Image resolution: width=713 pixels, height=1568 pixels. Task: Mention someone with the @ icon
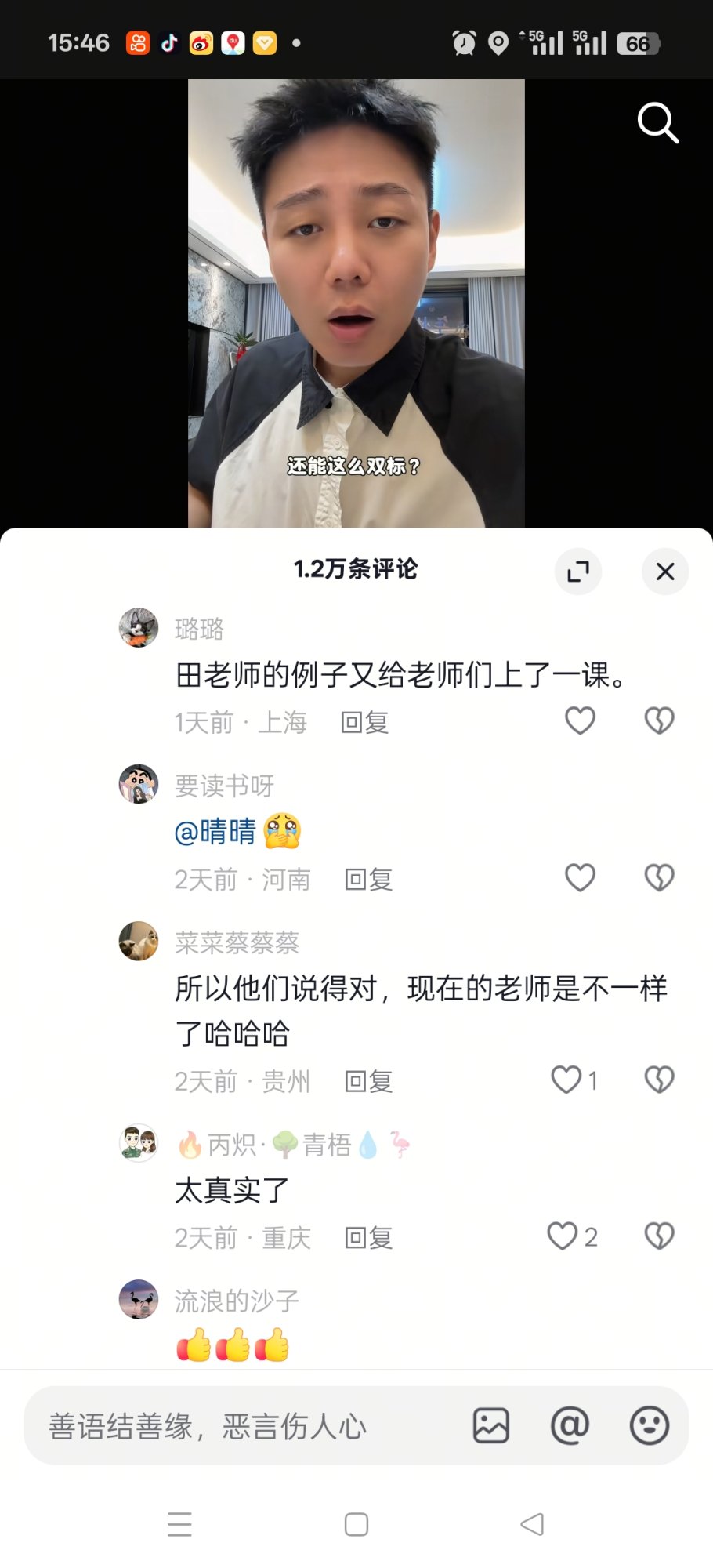tap(570, 1425)
